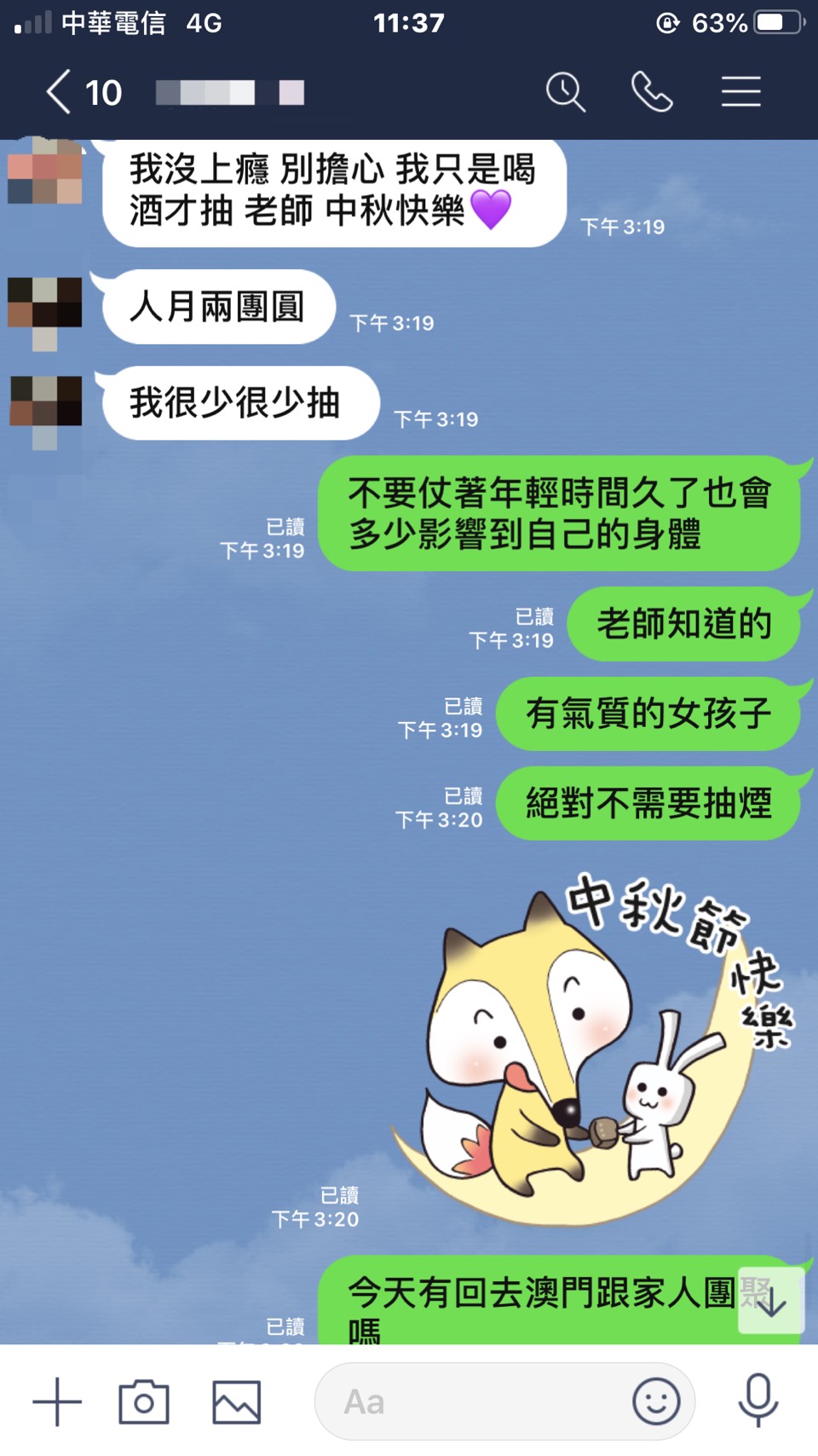This screenshot has width=818, height=1456.
Task: Open the photo gallery picker
Action: pyautogui.click(x=236, y=1401)
